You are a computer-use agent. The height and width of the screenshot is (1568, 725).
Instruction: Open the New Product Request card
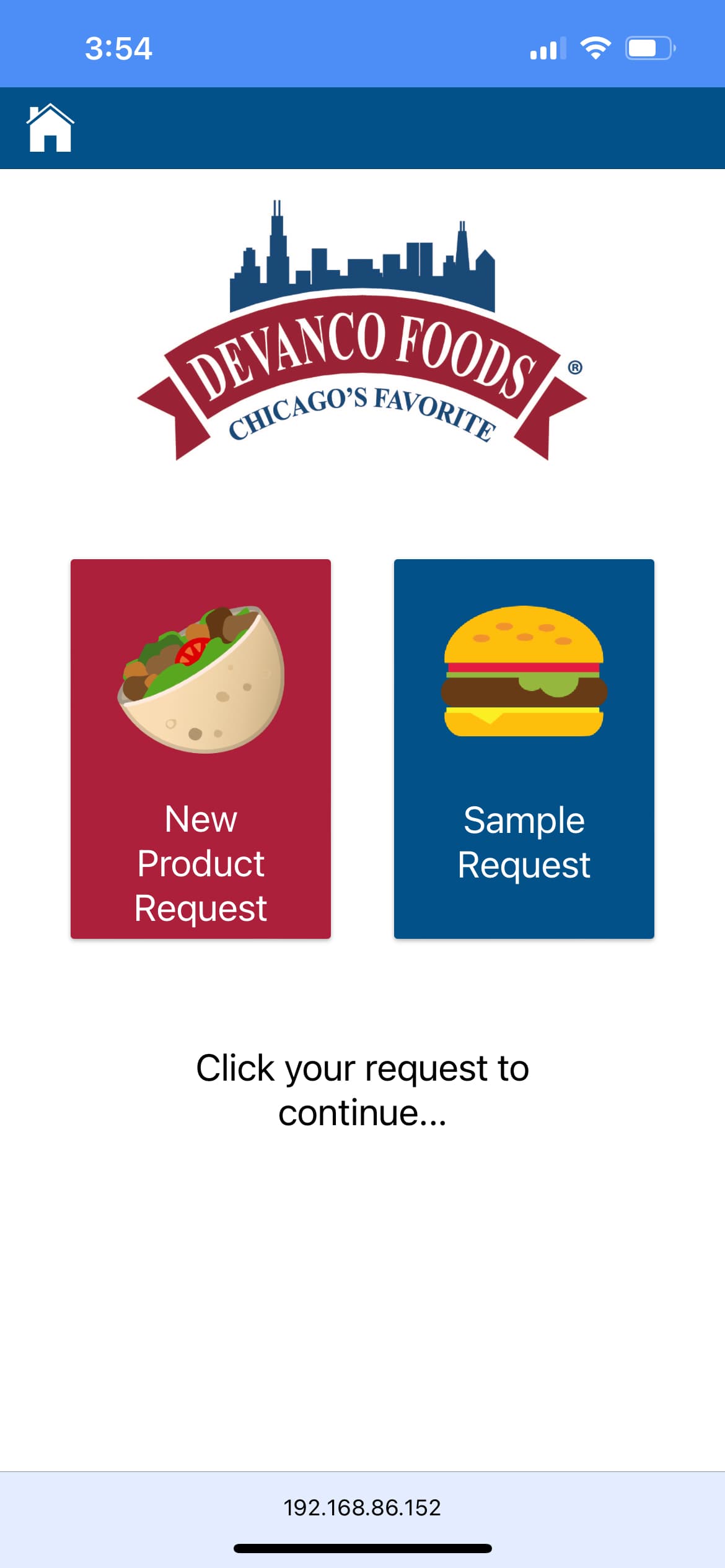201,749
